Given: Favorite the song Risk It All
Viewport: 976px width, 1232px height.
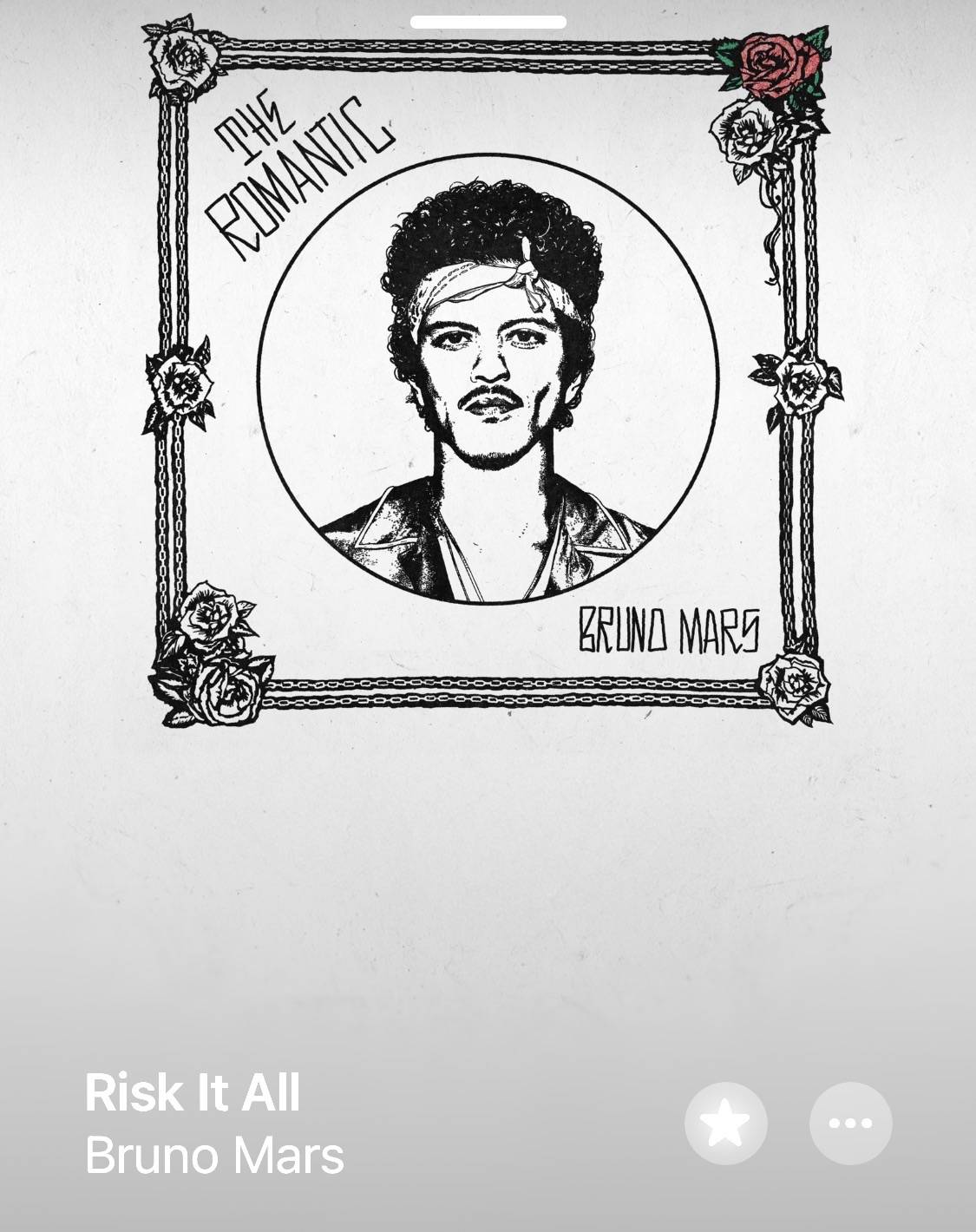Looking at the screenshot, I should tap(726, 1124).
